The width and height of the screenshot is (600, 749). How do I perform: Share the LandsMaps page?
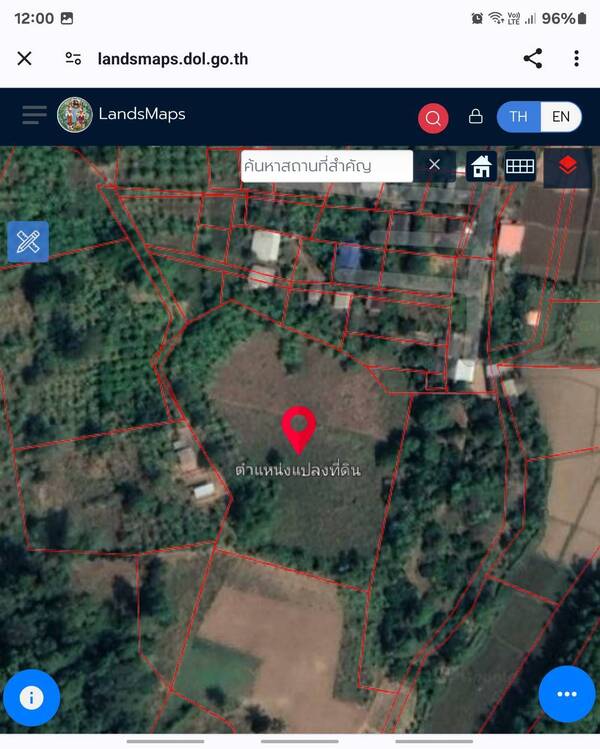pyautogui.click(x=532, y=58)
